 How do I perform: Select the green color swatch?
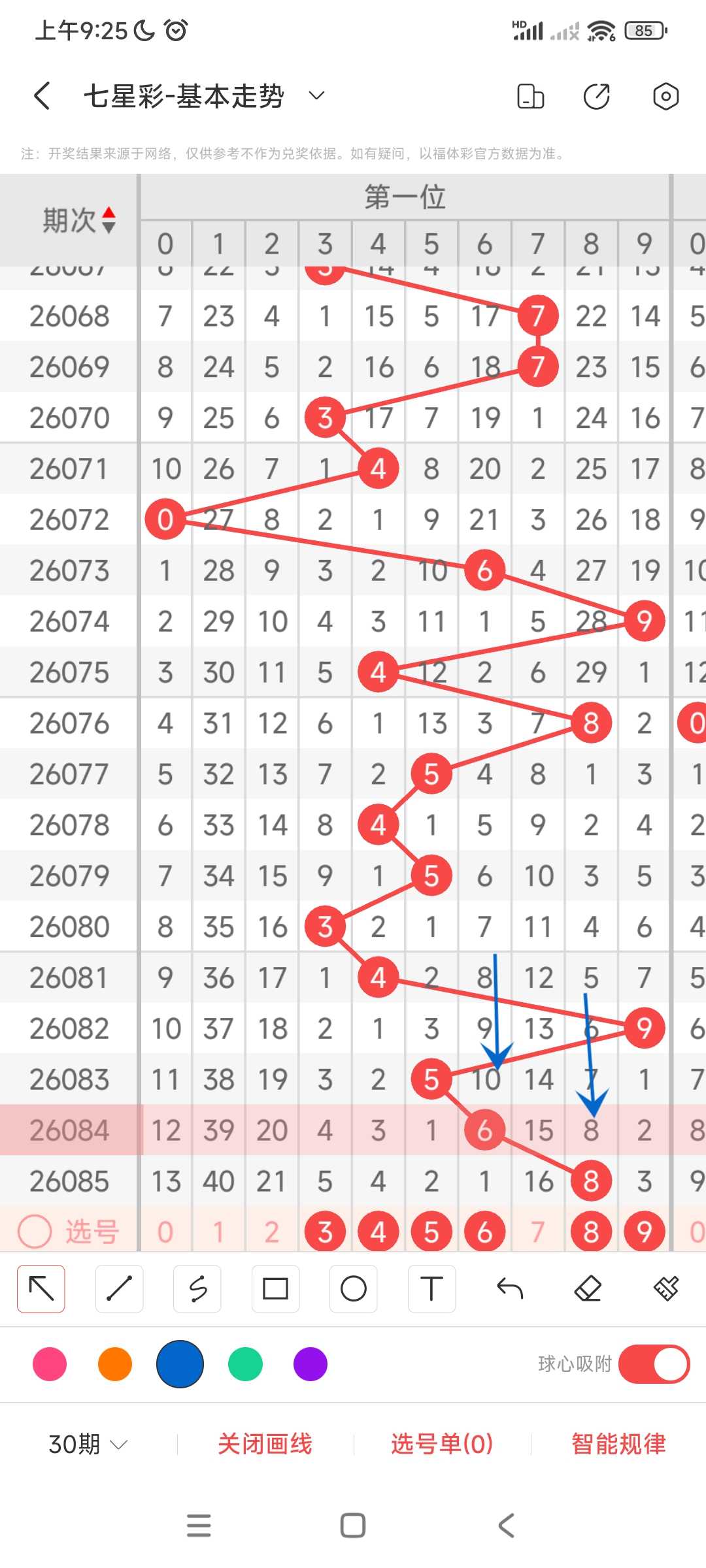pyautogui.click(x=245, y=1364)
